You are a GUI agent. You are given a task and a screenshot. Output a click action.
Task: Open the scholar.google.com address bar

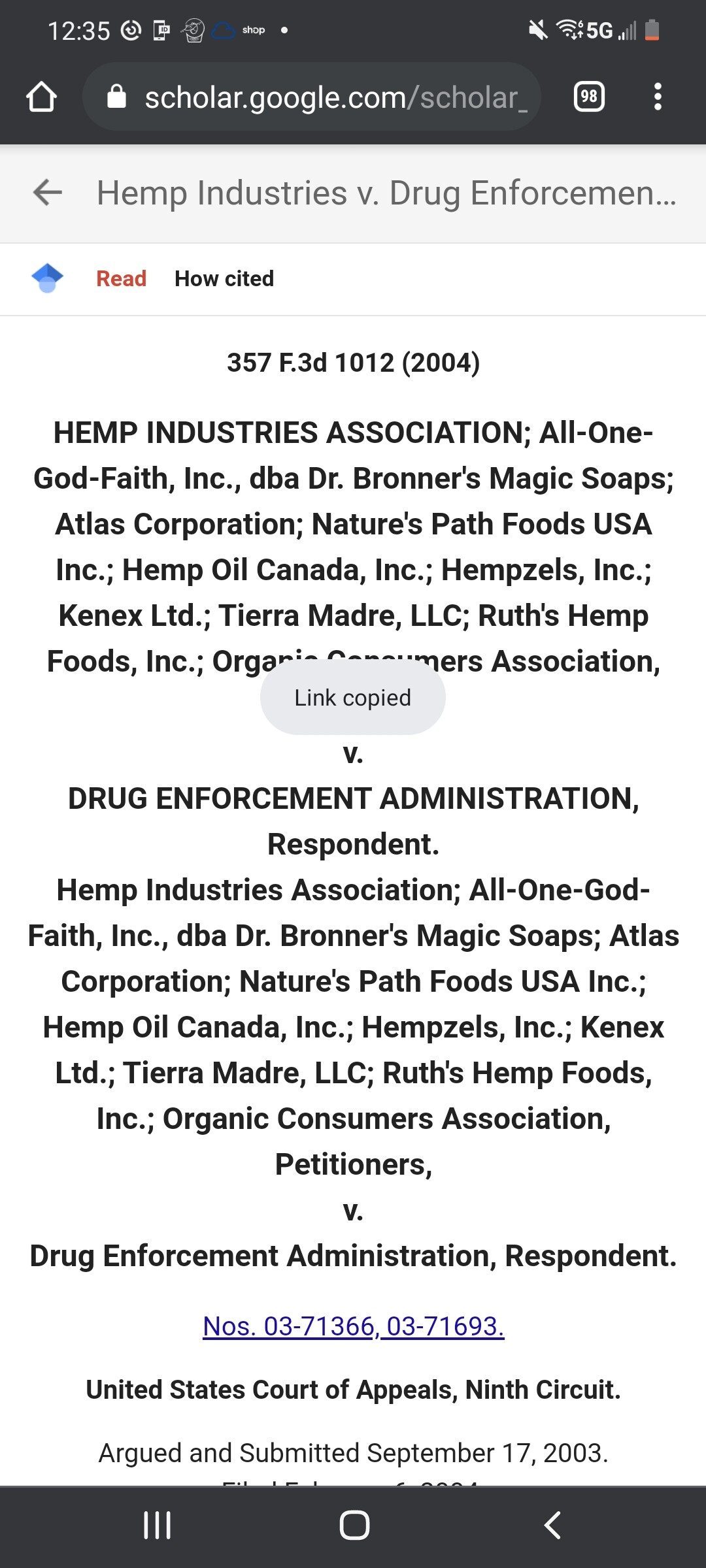point(312,97)
